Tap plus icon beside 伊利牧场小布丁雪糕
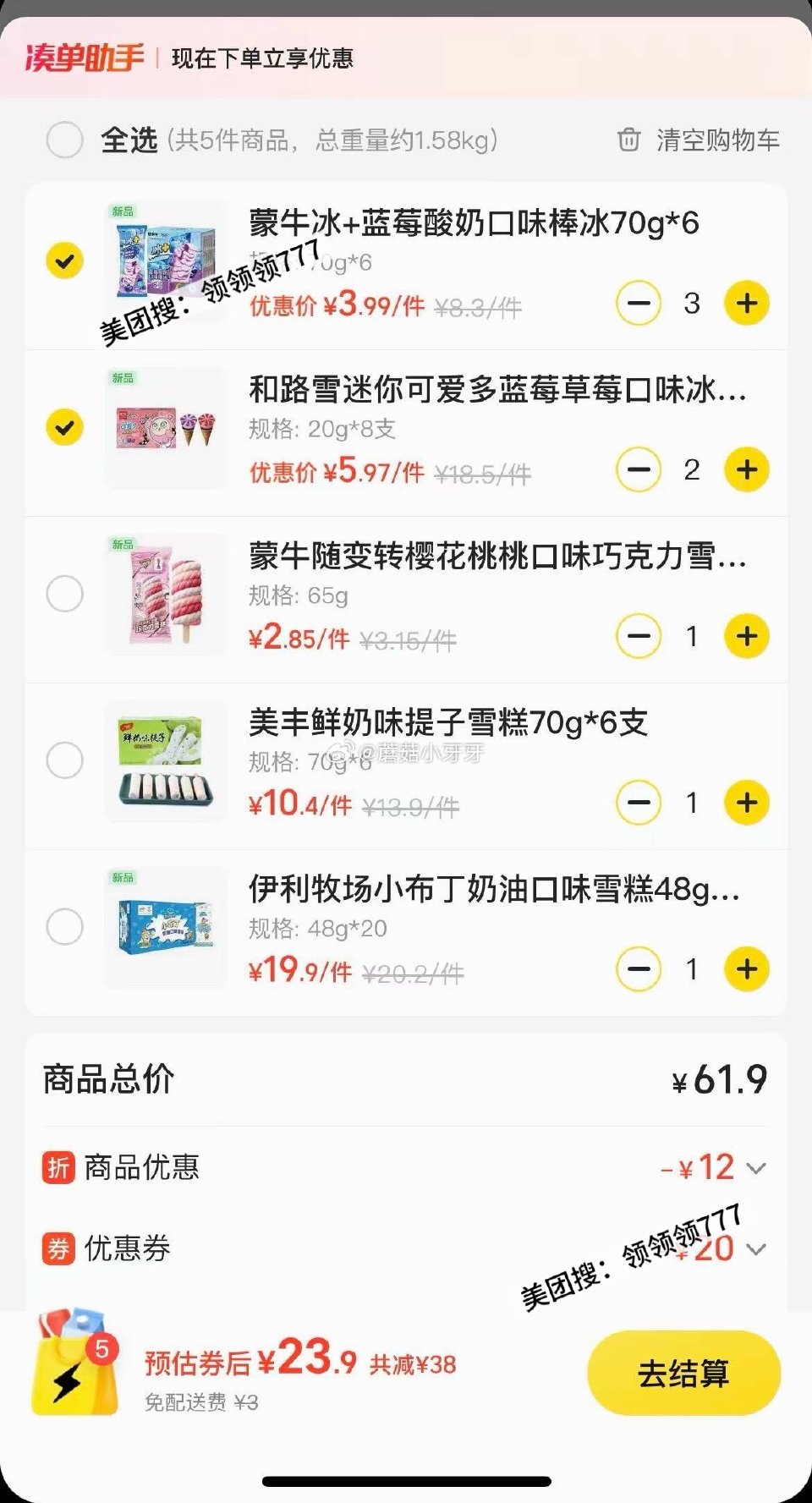The width and height of the screenshot is (812, 1503). click(x=745, y=970)
